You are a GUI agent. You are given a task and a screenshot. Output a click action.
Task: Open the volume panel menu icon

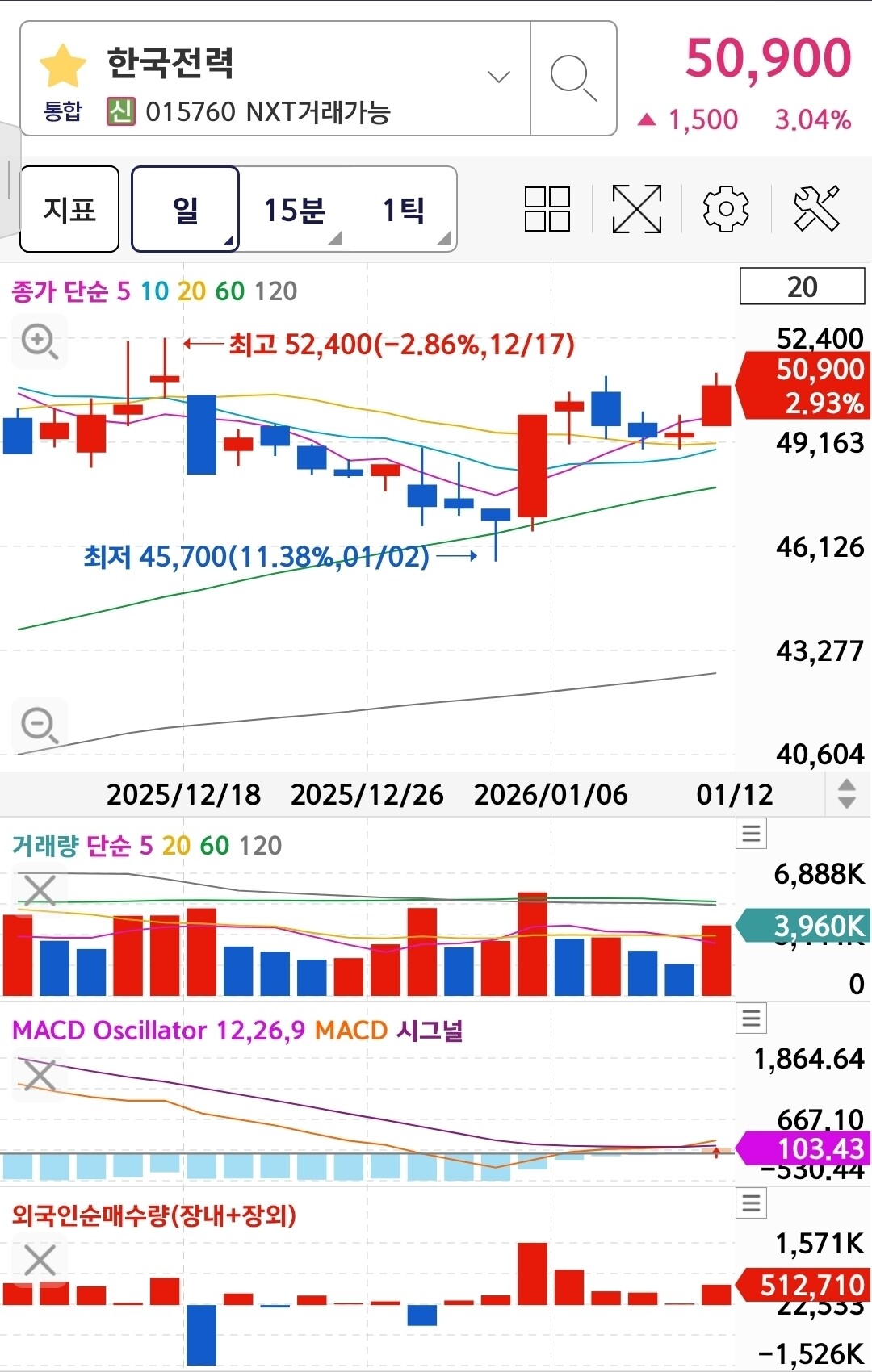(751, 834)
